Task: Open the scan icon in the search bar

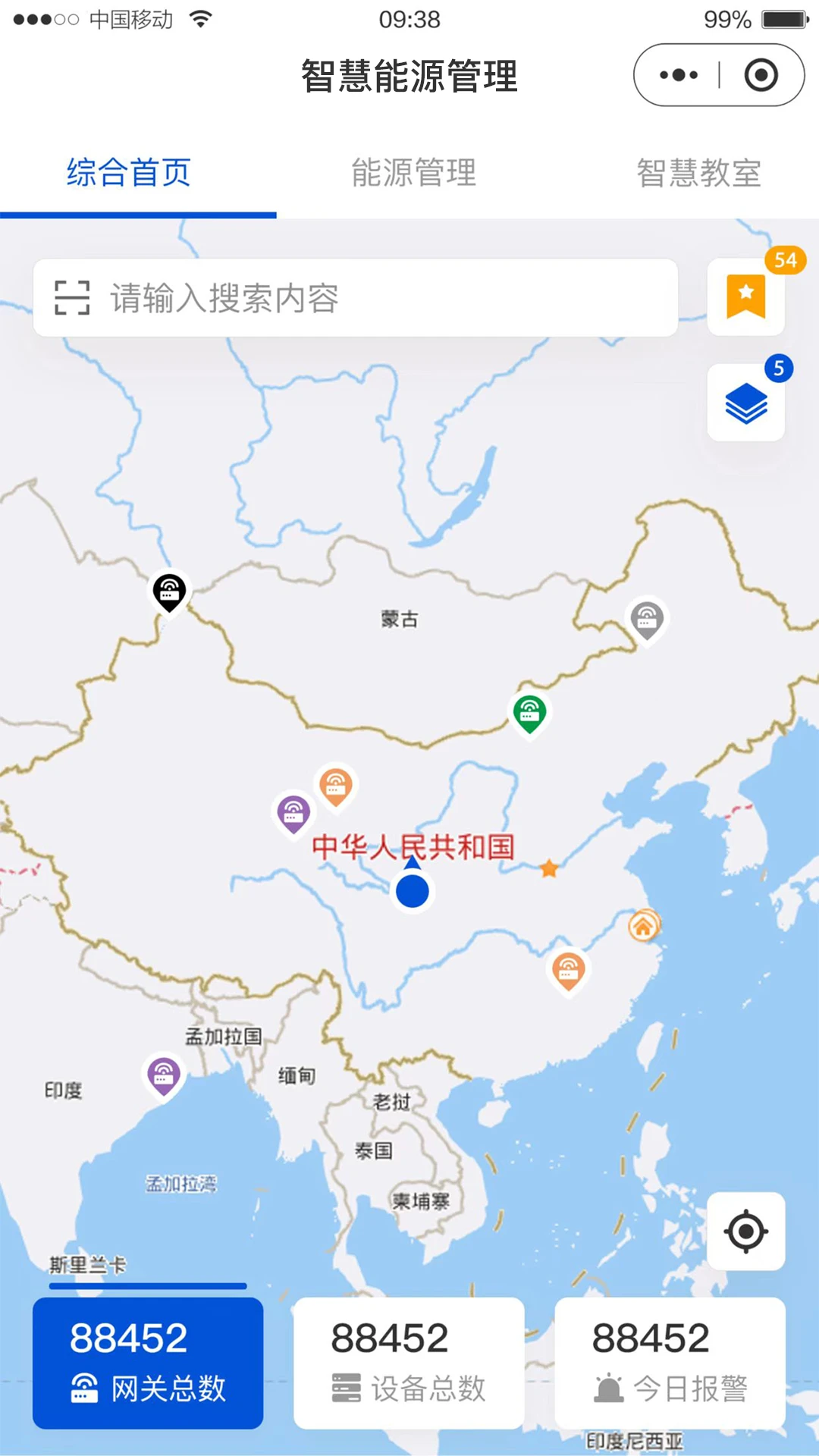Action: click(x=74, y=298)
